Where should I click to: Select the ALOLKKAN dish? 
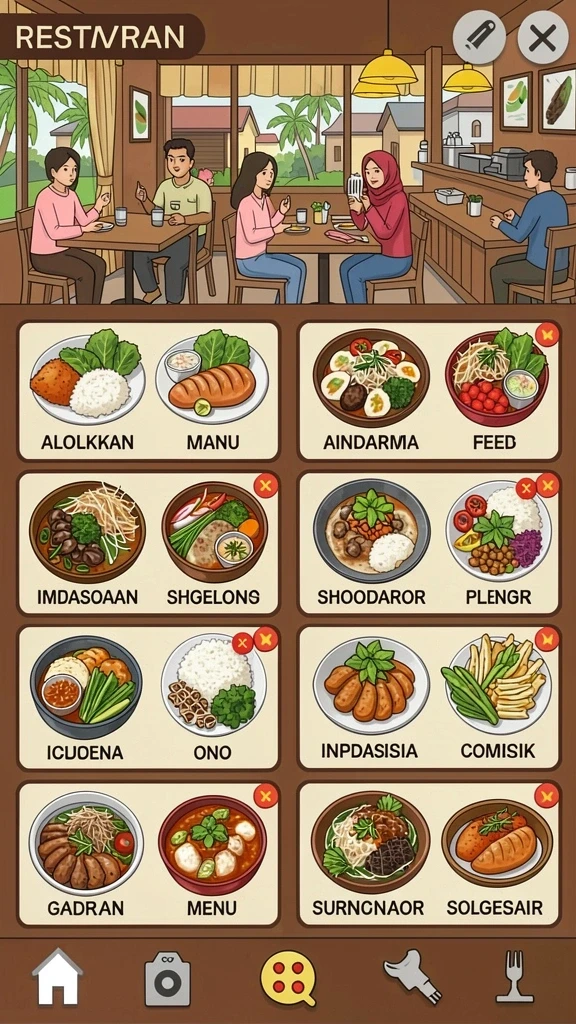pyautogui.click(x=87, y=391)
